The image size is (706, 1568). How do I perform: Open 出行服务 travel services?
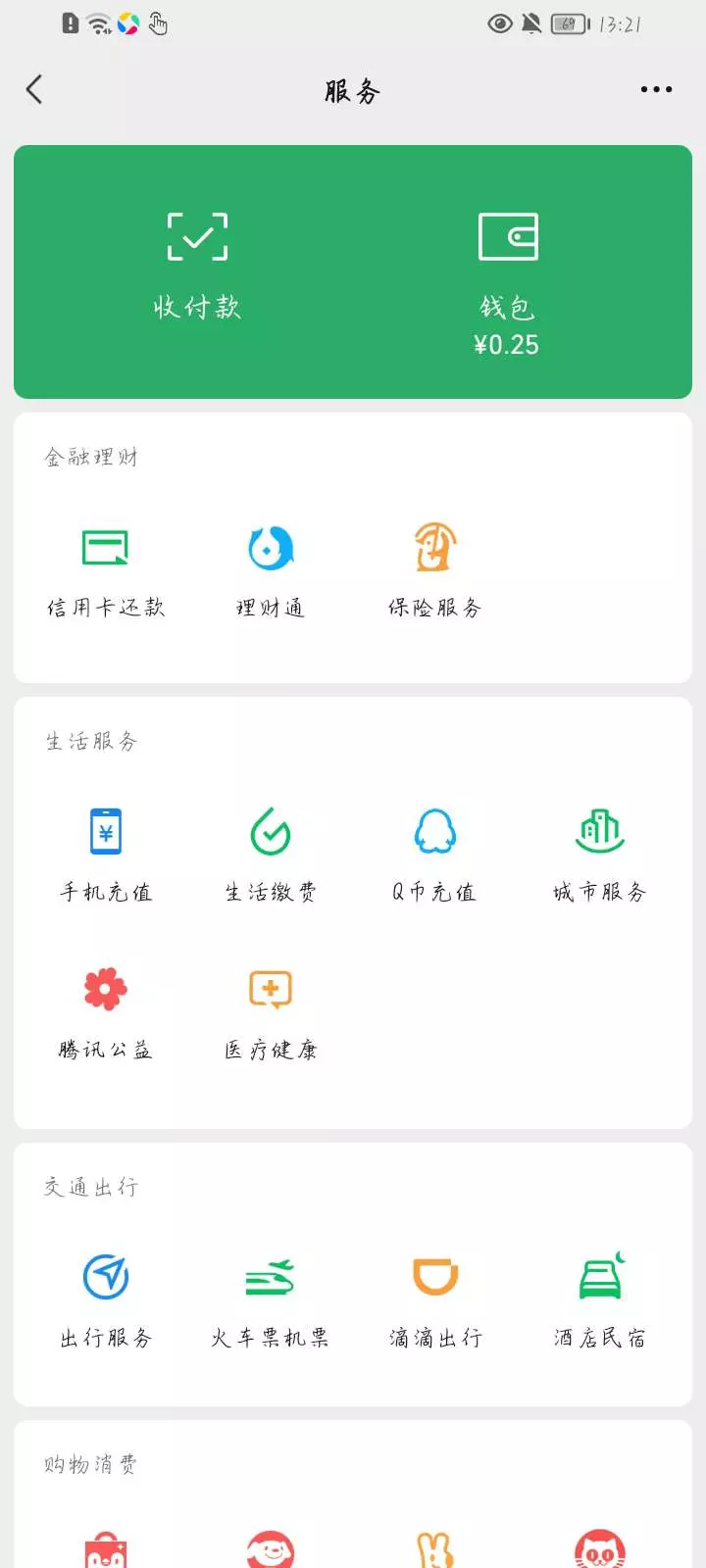point(106,1300)
